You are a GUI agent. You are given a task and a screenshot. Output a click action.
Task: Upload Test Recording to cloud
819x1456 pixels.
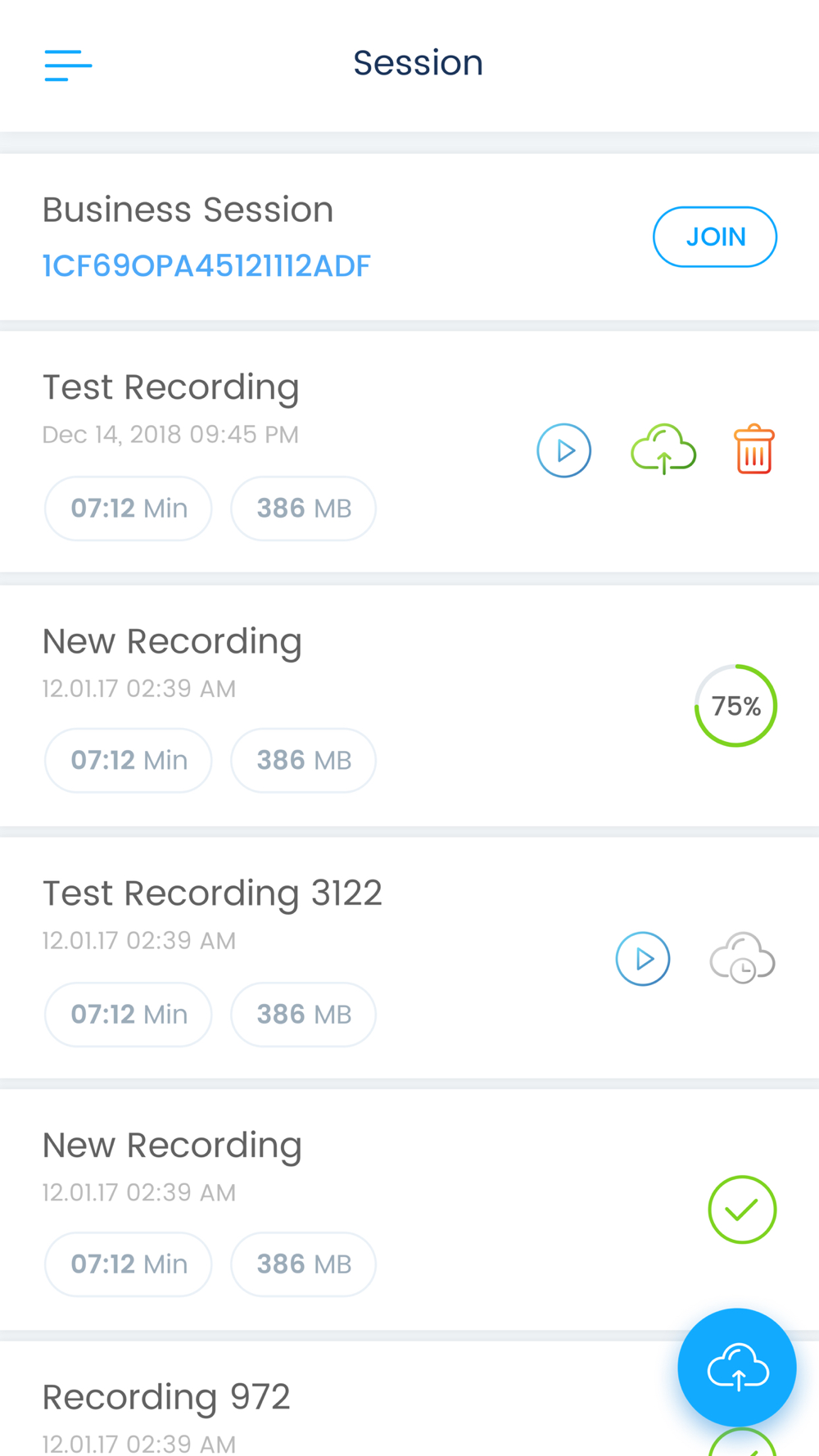[x=663, y=449]
